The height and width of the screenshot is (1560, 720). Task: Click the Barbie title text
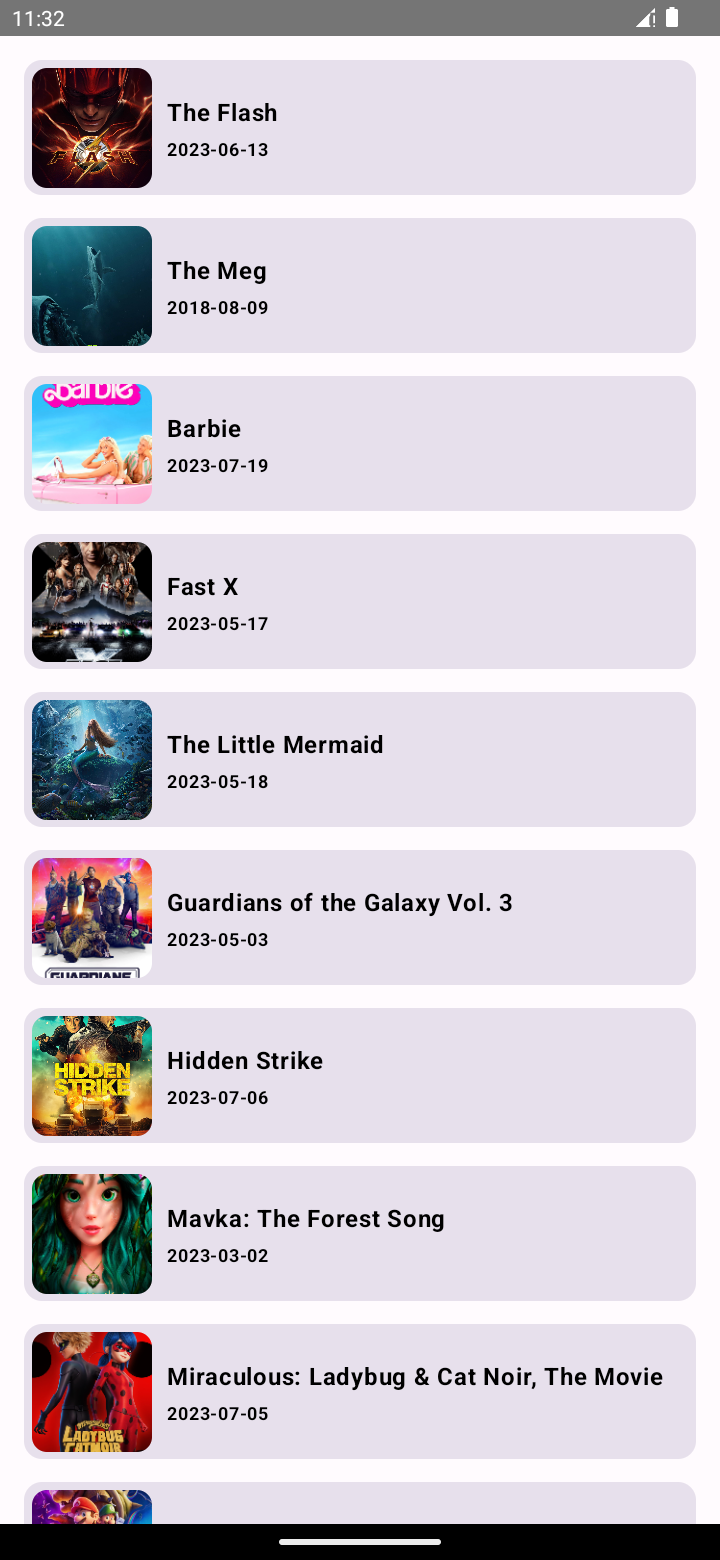[x=204, y=428]
